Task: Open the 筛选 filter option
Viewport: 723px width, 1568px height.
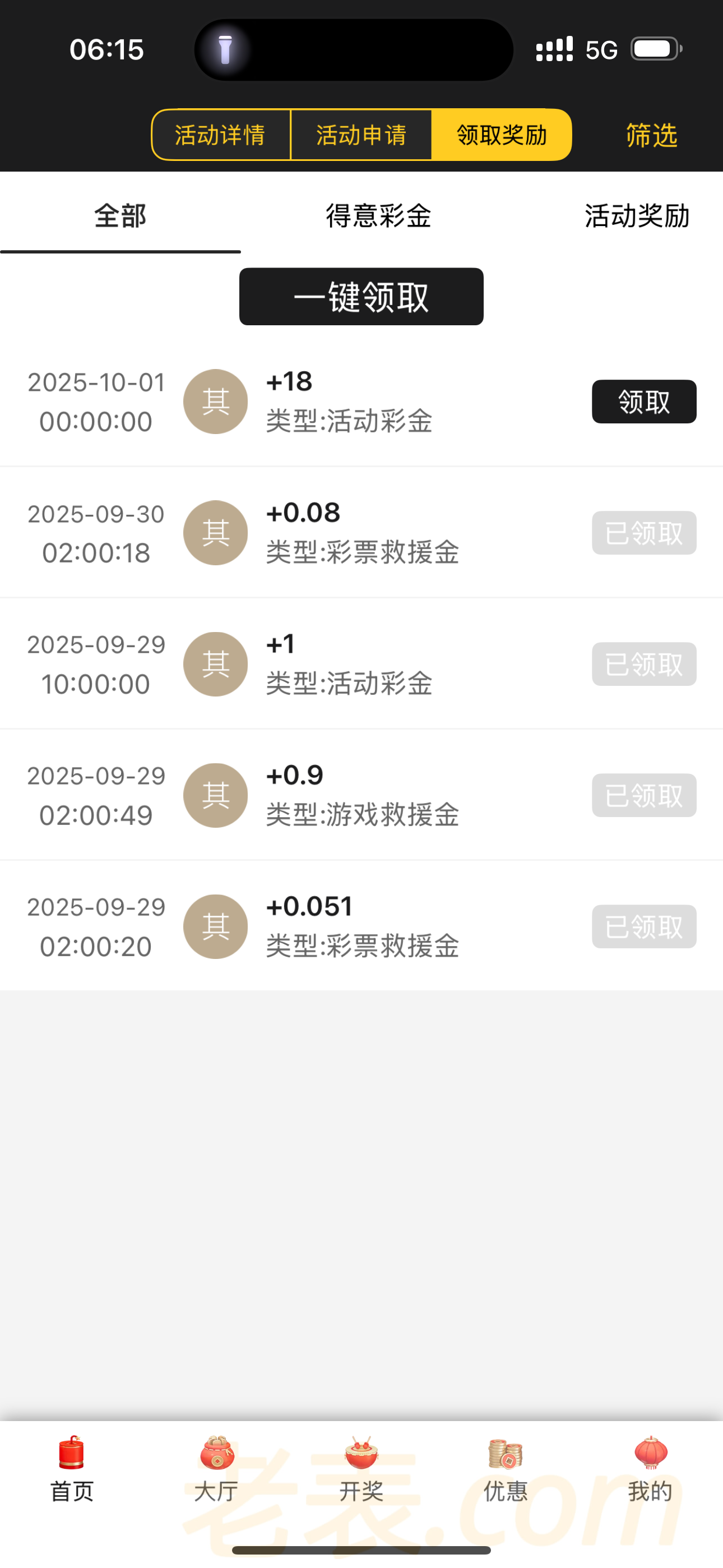Action: click(651, 135)
